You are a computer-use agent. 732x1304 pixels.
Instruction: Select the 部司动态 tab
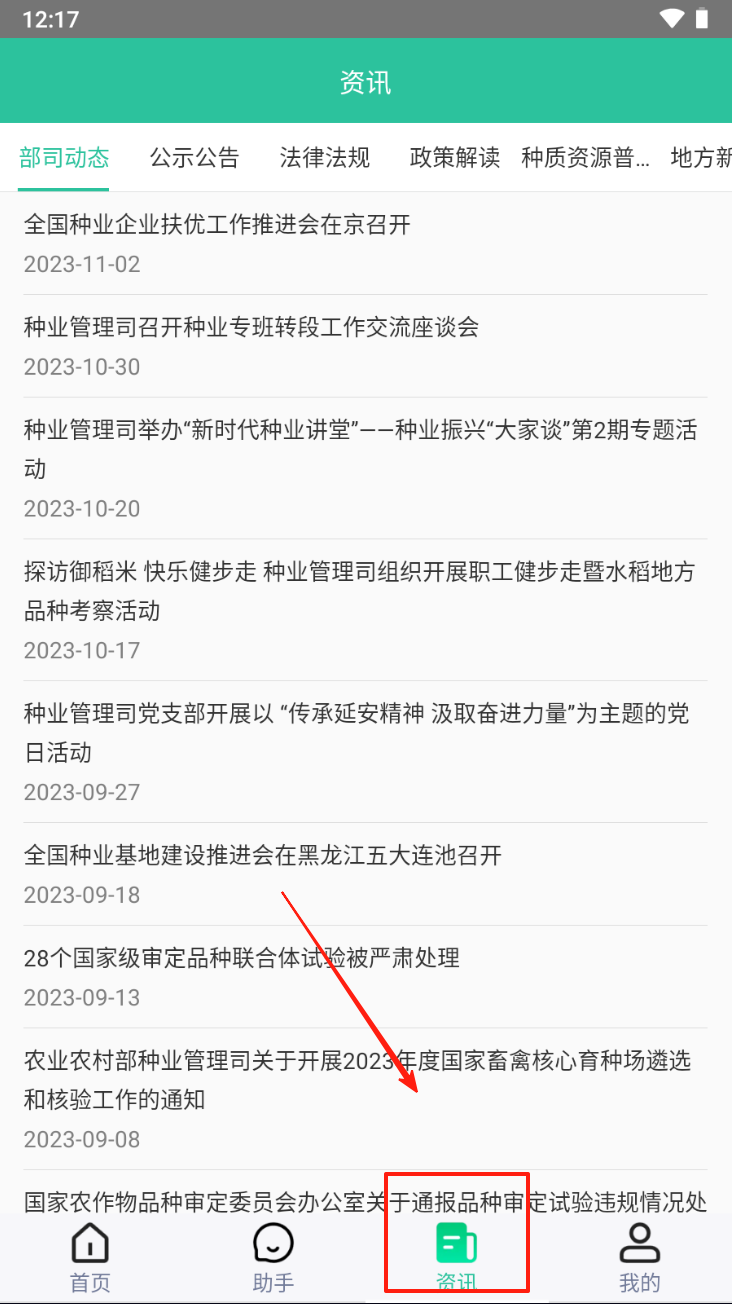click(x=64, y=157)
